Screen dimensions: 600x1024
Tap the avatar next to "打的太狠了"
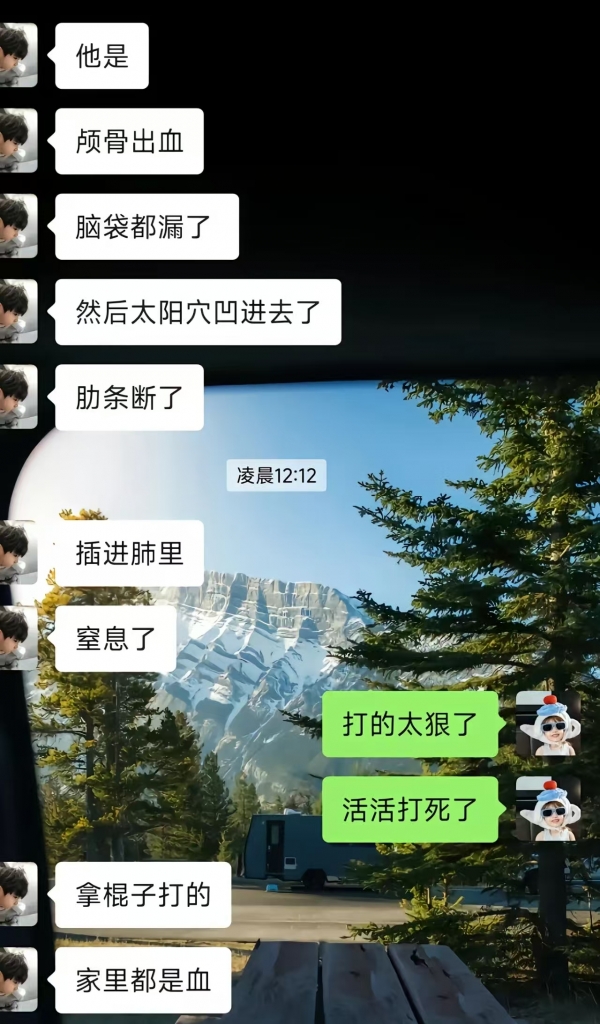point(548,723)
